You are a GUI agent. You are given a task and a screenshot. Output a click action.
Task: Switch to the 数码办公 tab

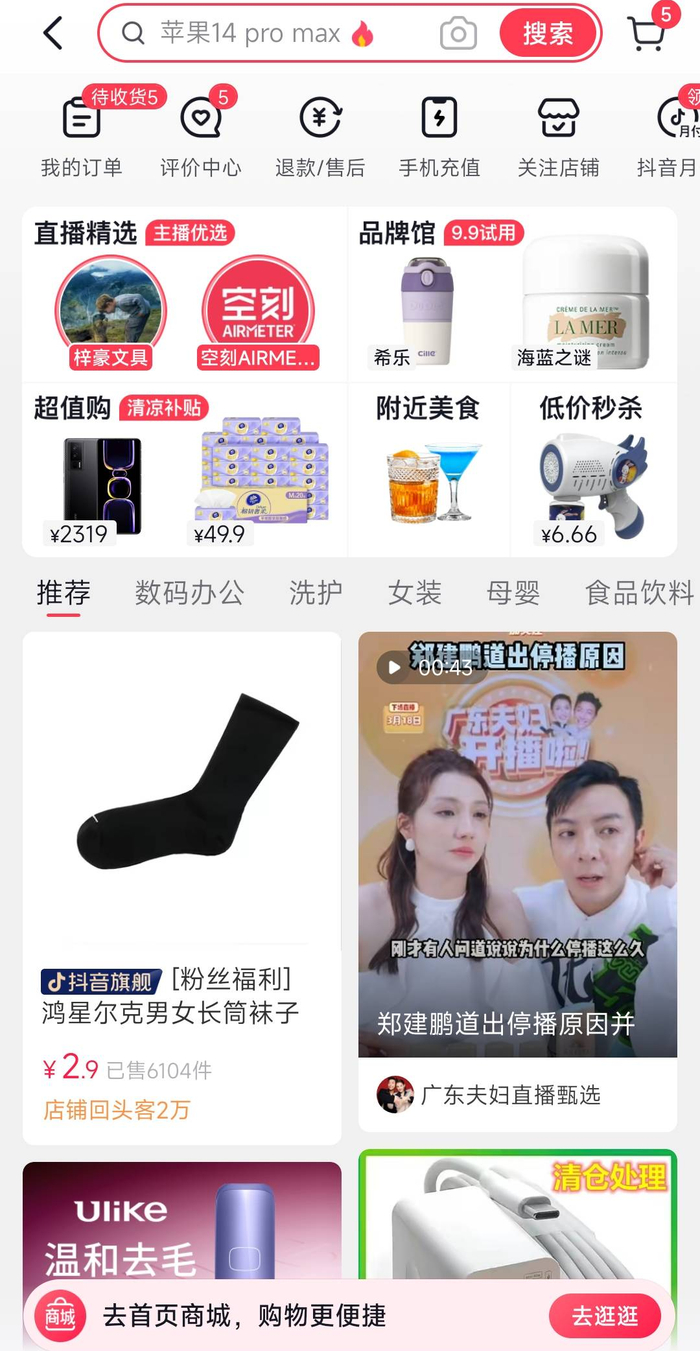click(189, 593)
